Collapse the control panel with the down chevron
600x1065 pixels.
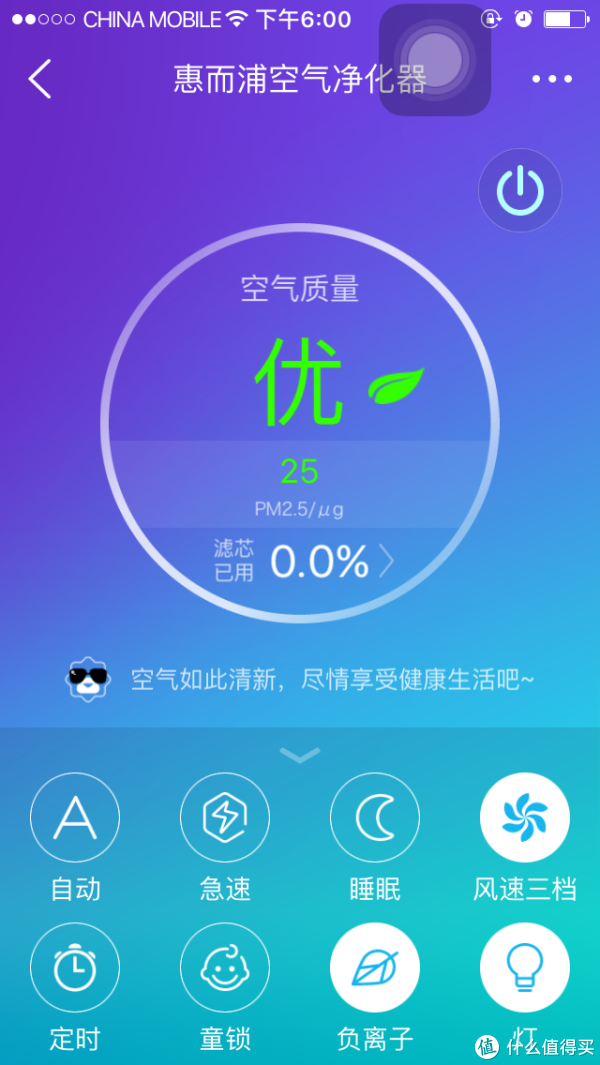300,755
